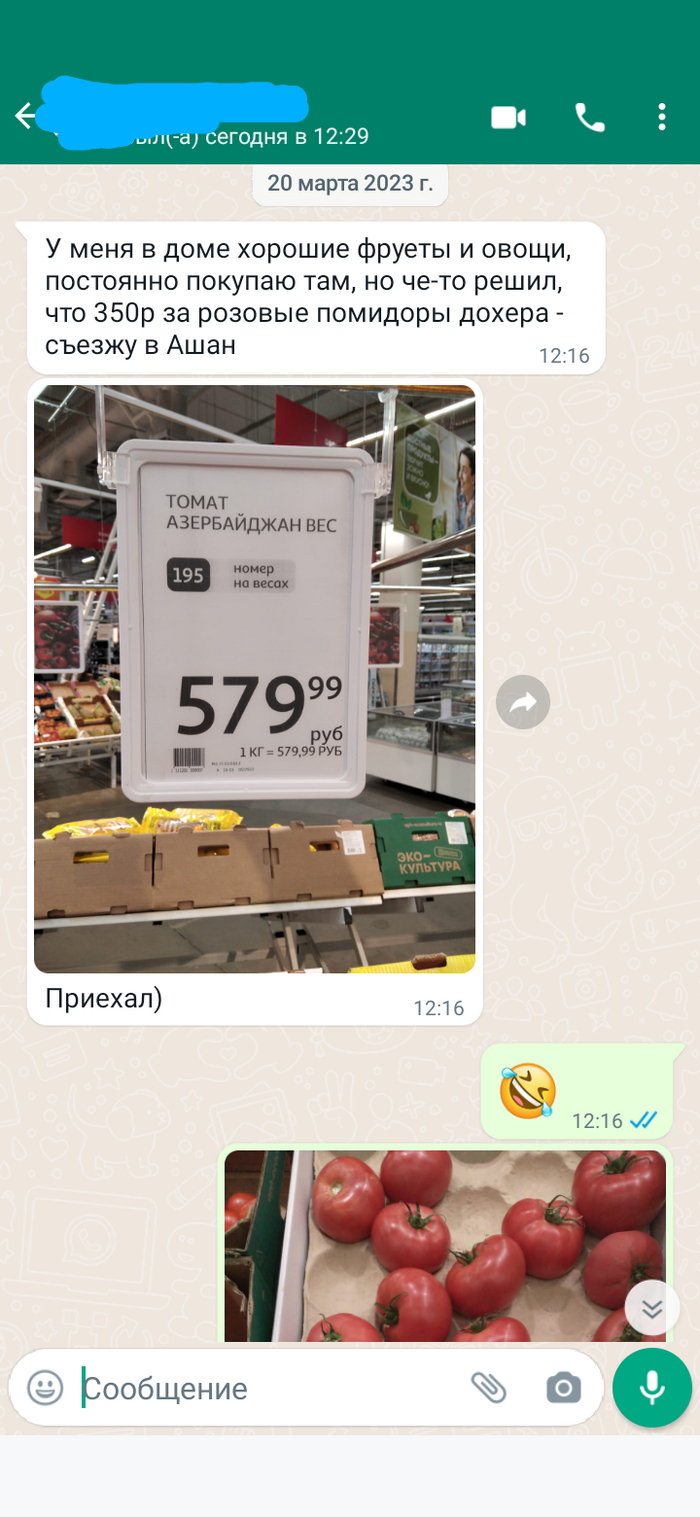Start a voice call

click(x=589, y=118)
